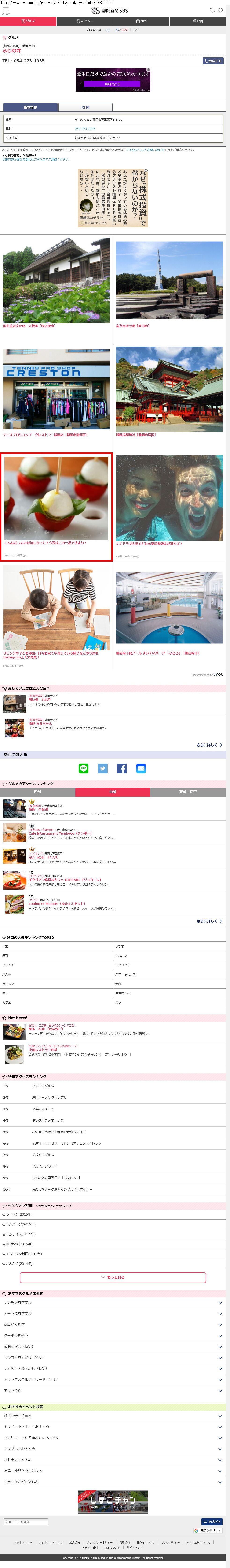The height and width of the screenshot is (1568, 230).
Task: Expand ランチがおすすめ section
Action: point(114,1303)
